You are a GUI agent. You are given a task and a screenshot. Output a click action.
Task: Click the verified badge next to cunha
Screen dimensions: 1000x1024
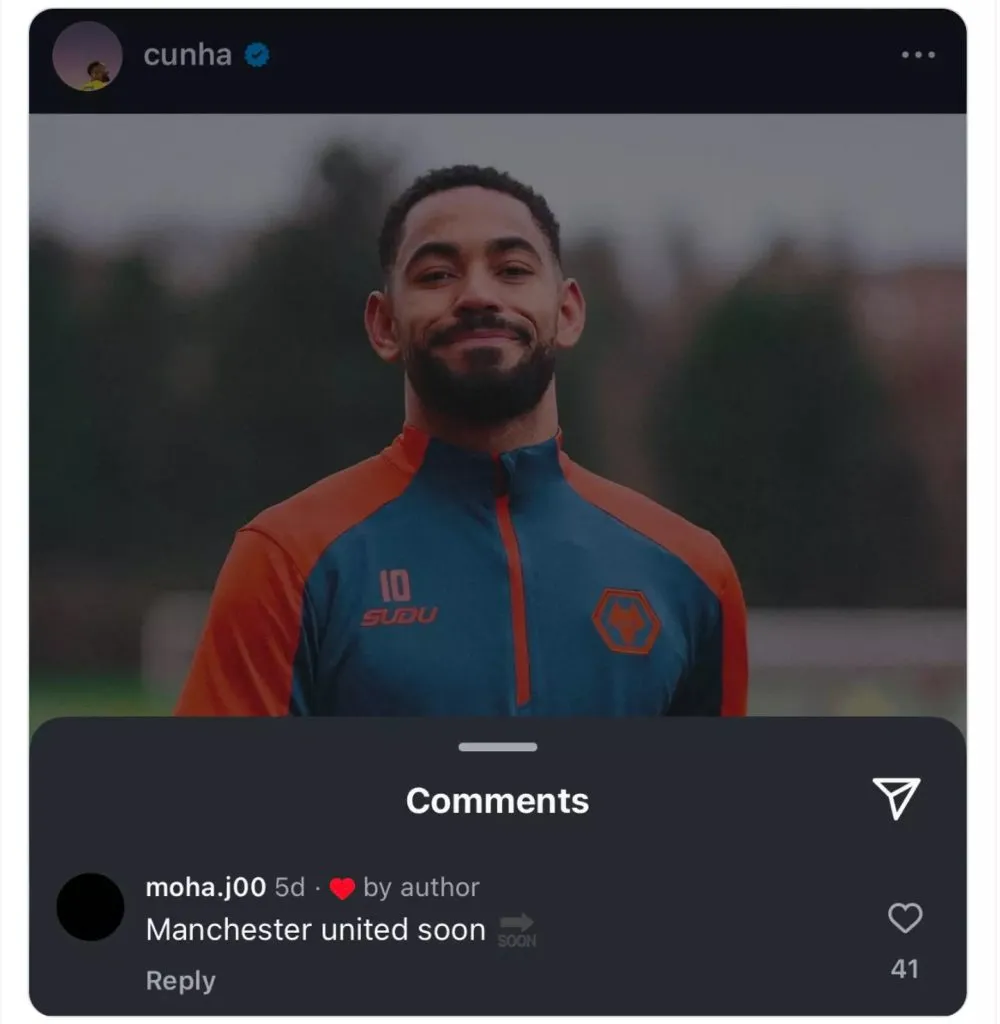pos(257,56)
